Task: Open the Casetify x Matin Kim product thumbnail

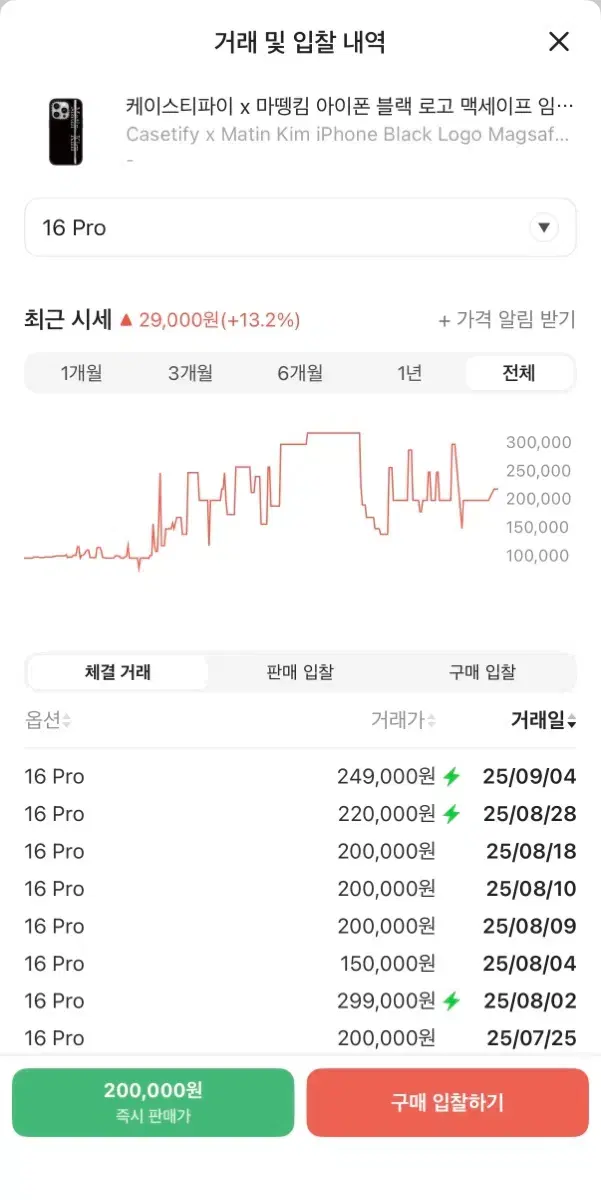Action: click(x=66, y=132)
